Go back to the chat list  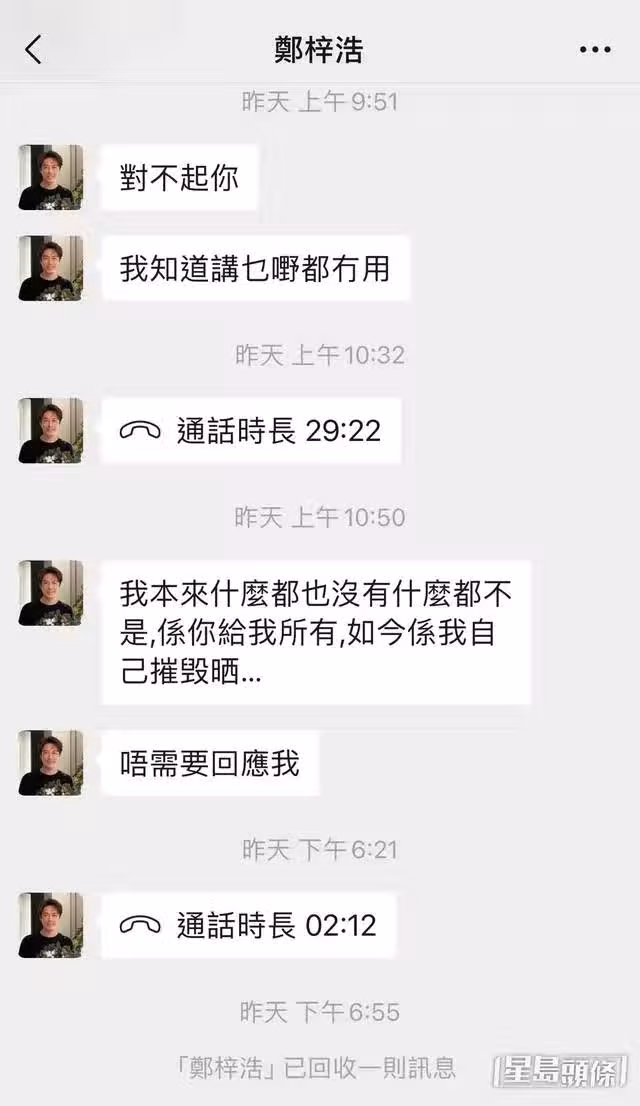click(x=34, y=49)
